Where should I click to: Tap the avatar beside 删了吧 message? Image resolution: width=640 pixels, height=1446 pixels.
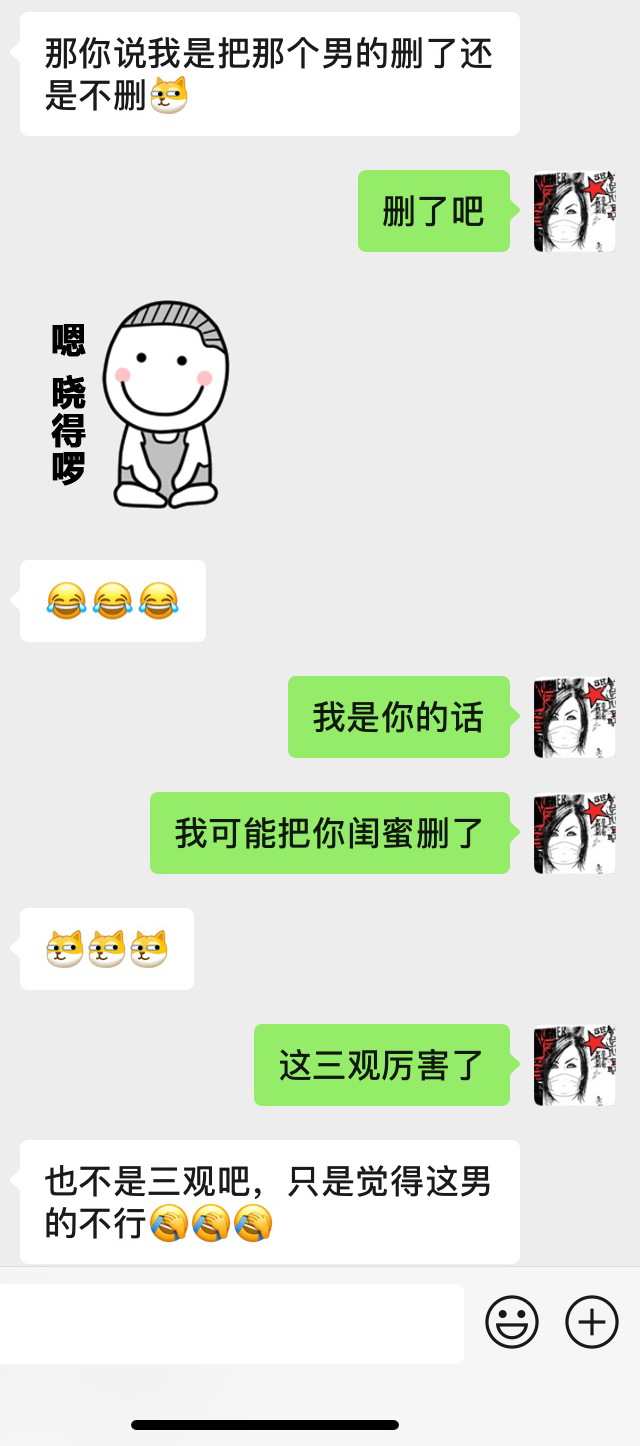point(574,211)
